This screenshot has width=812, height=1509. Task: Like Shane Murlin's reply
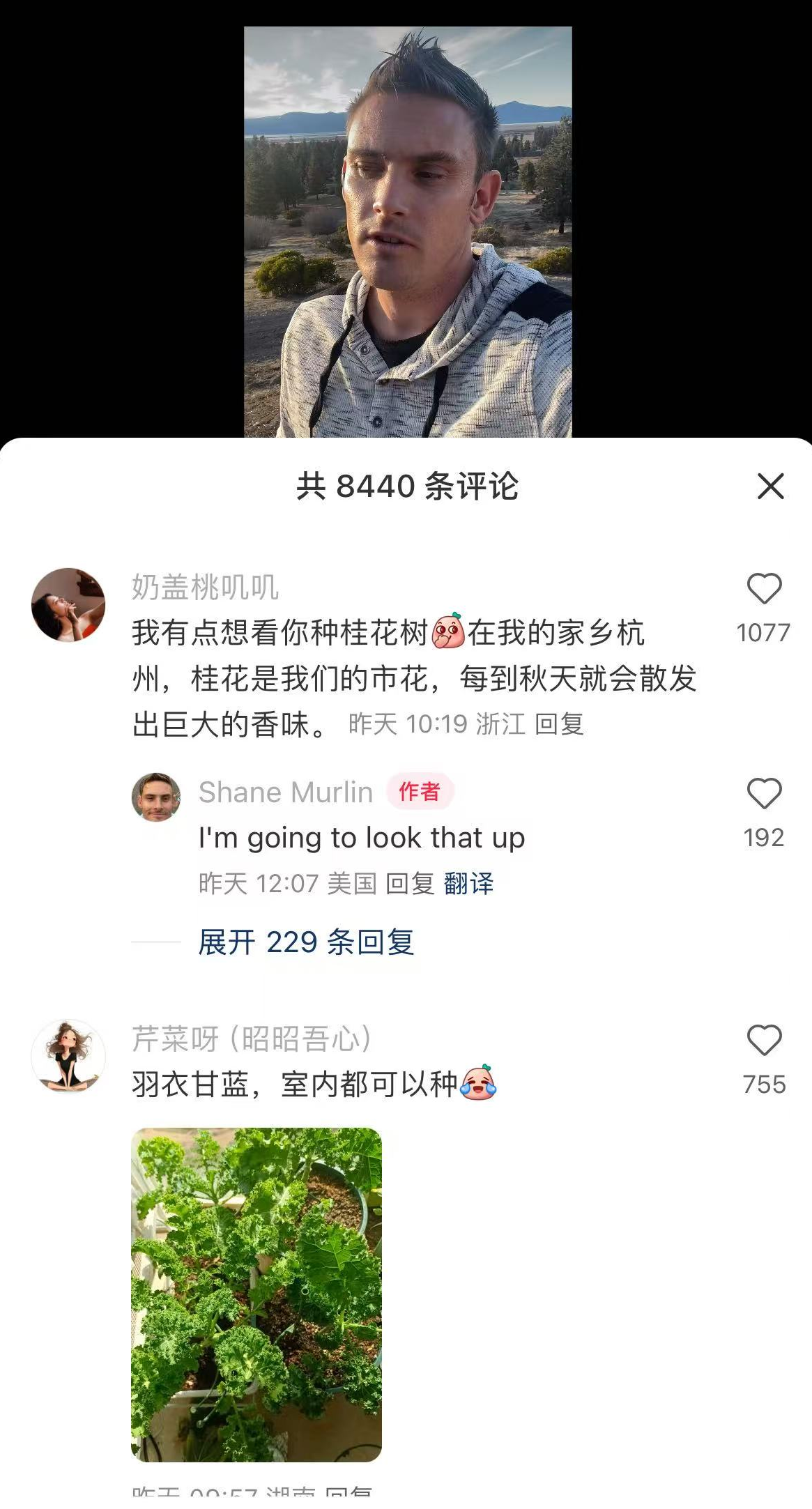[x=764, y=794]
